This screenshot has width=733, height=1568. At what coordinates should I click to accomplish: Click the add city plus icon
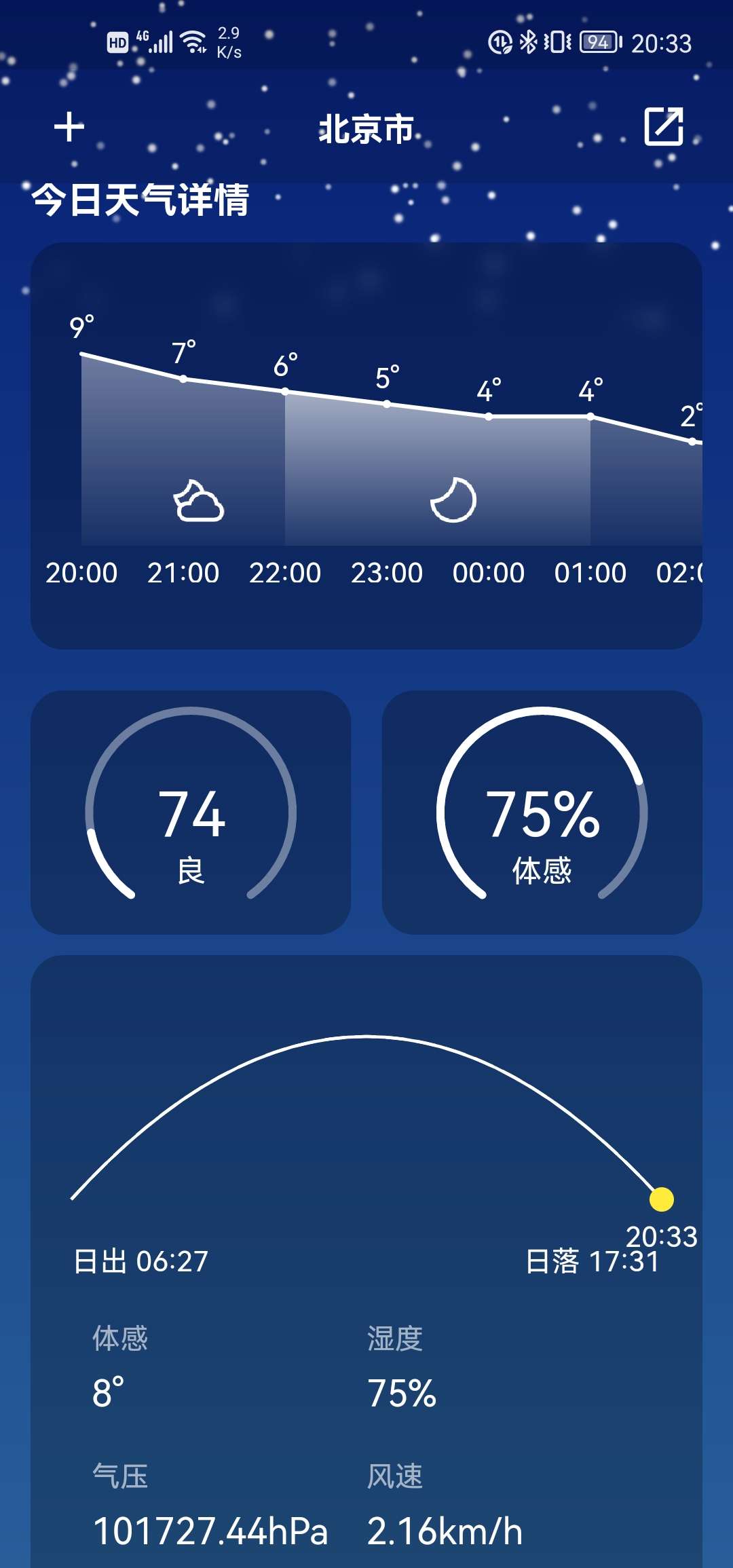70,127
